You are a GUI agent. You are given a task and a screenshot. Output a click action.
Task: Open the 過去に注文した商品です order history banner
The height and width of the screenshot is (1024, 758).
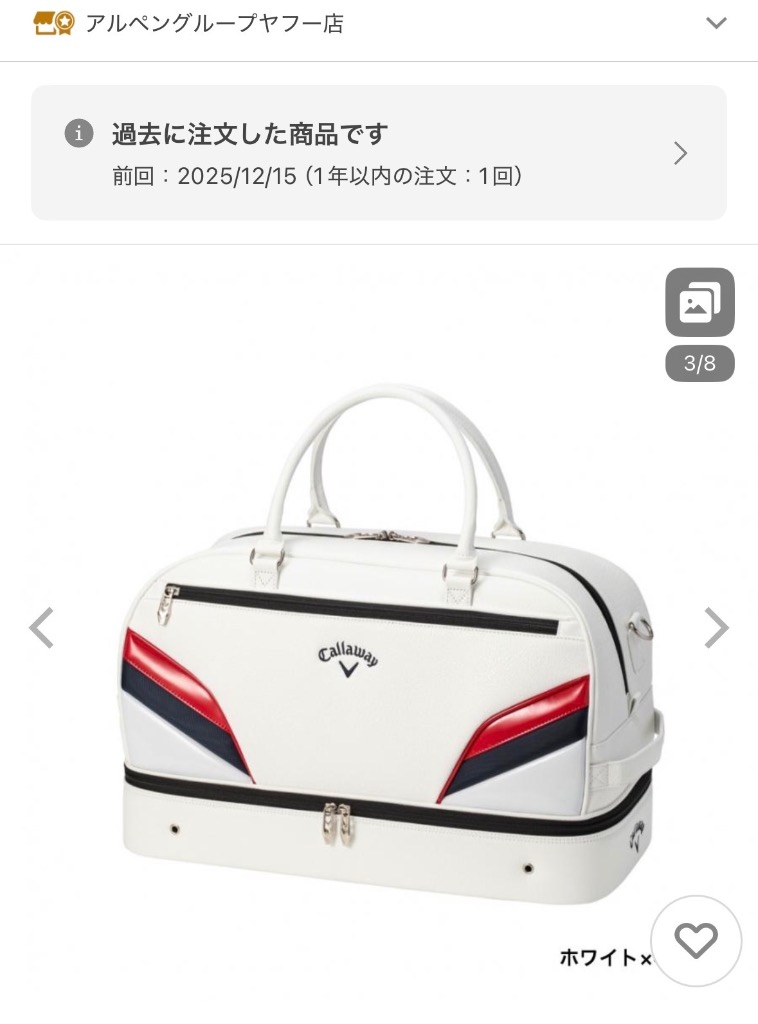coord(378,153)
